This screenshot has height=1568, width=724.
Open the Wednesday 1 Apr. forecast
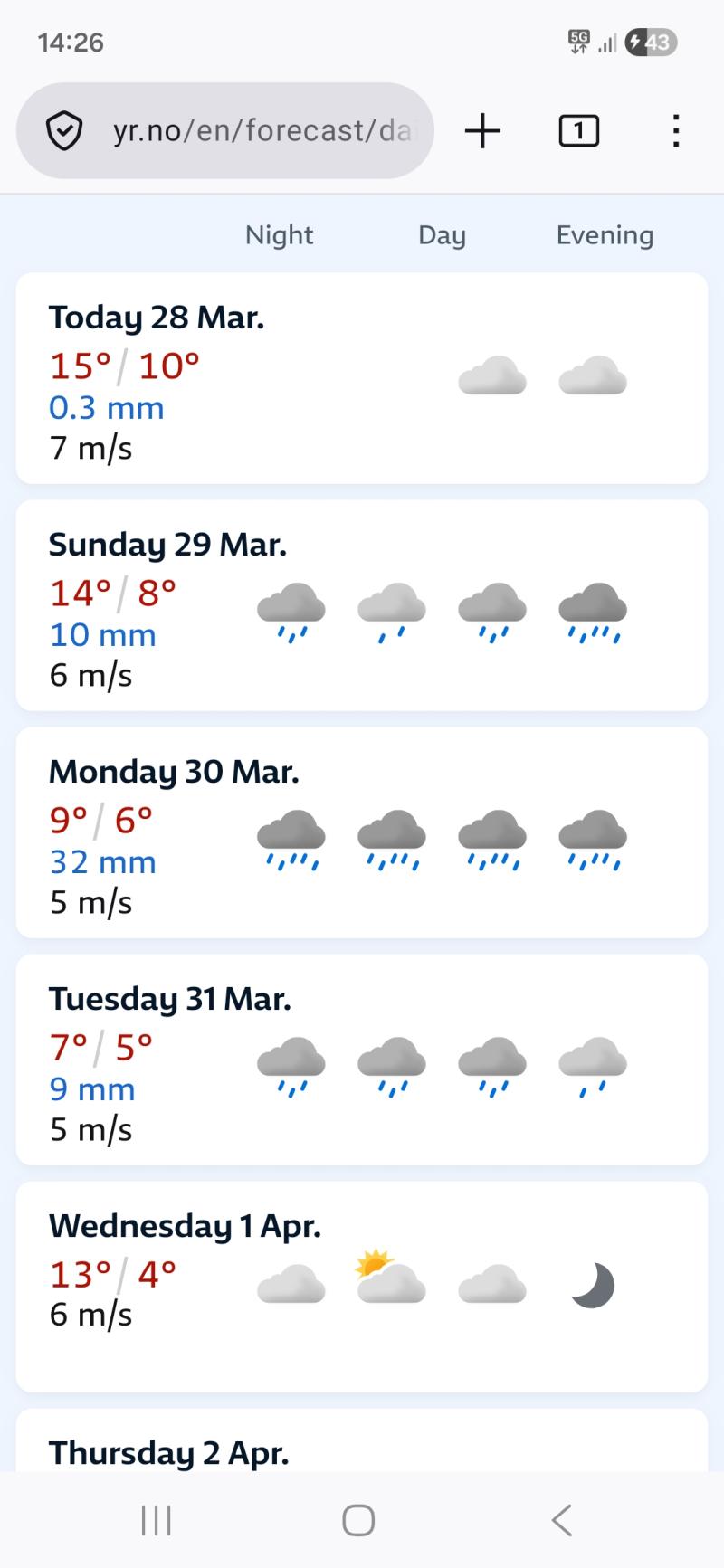click(362, 1286)
